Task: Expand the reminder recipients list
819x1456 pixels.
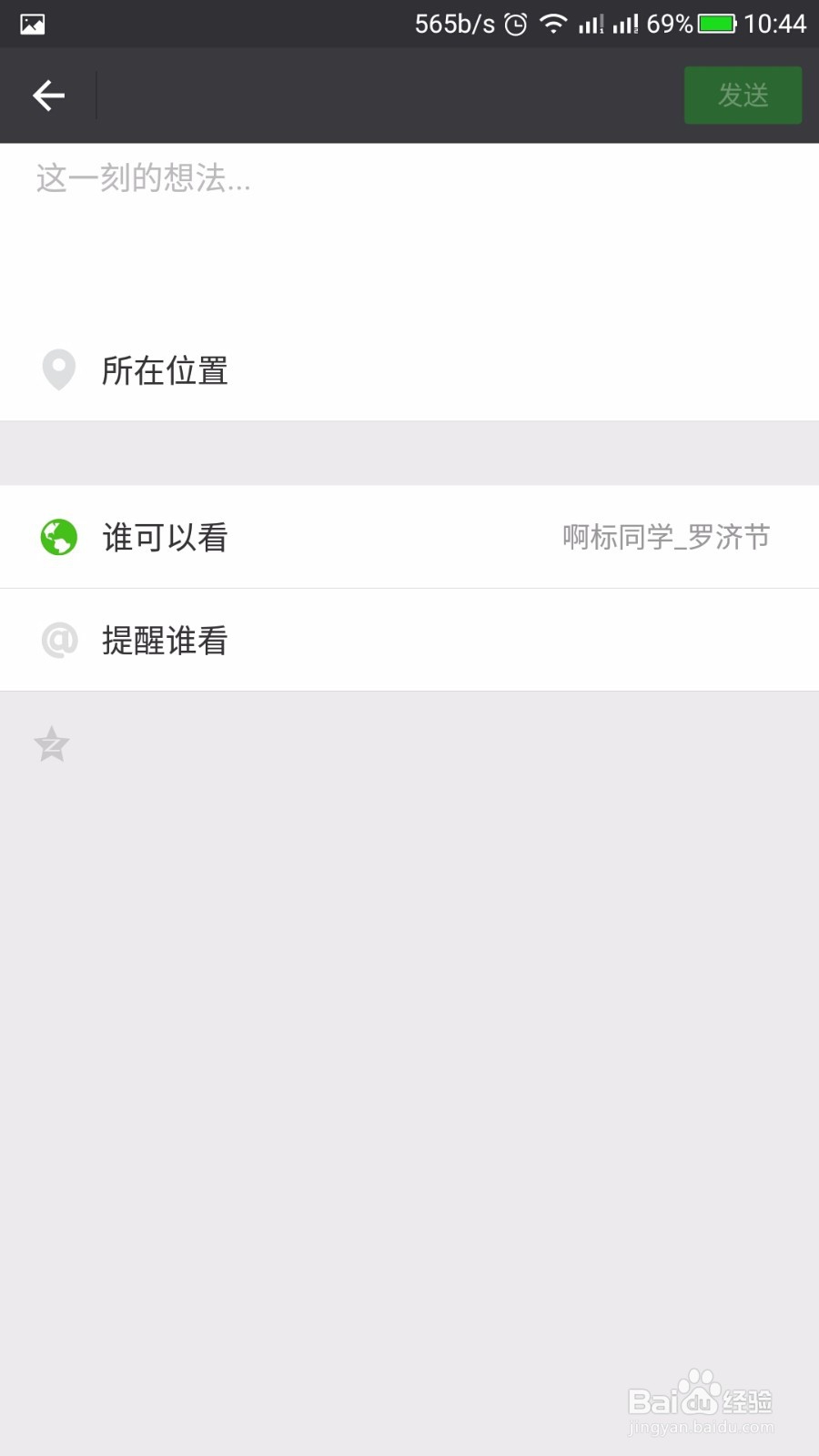Action: 409,640
